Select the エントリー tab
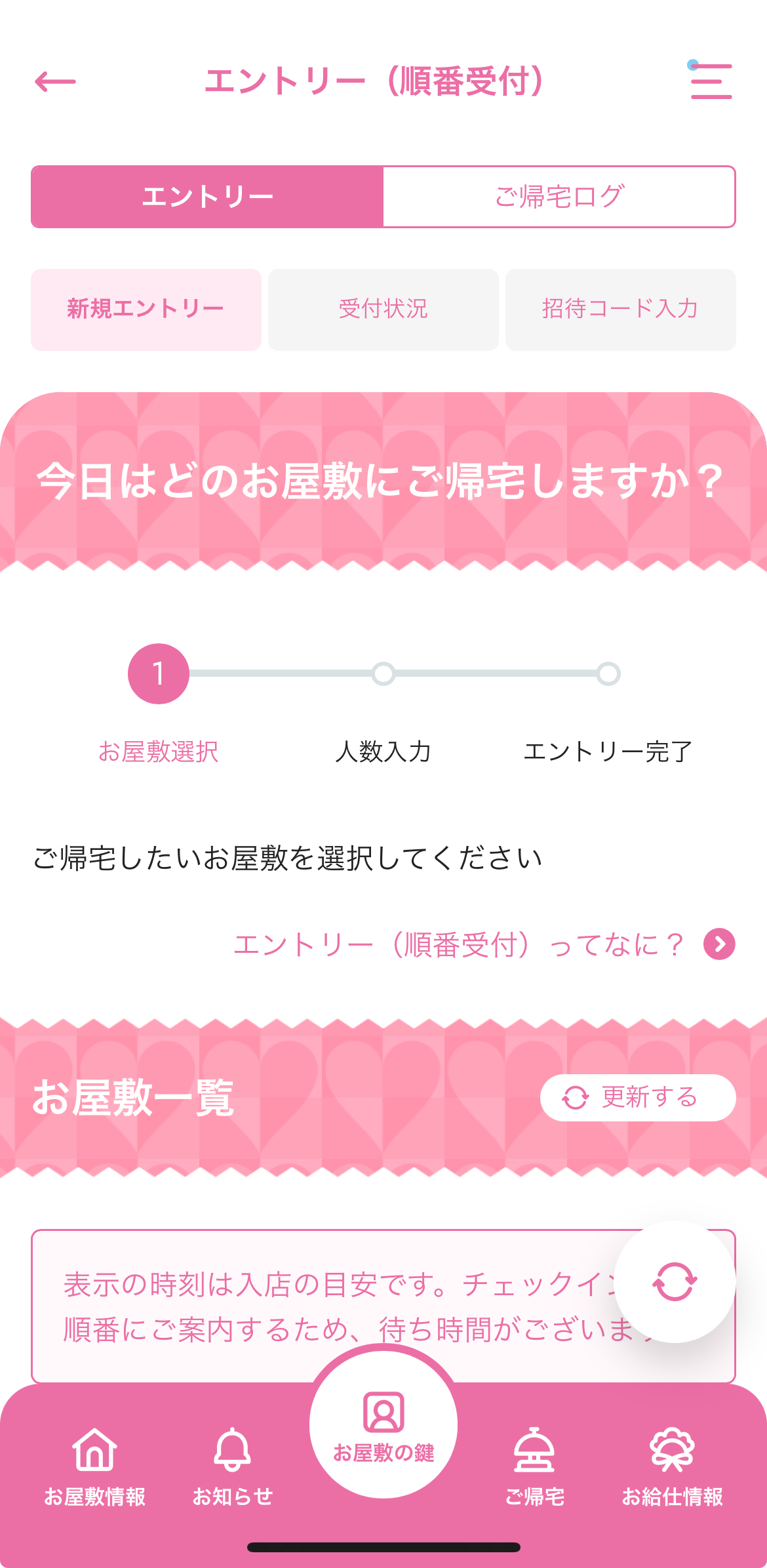The width and height of the screenshot is (767, 1568). click(x=207, y=197)
